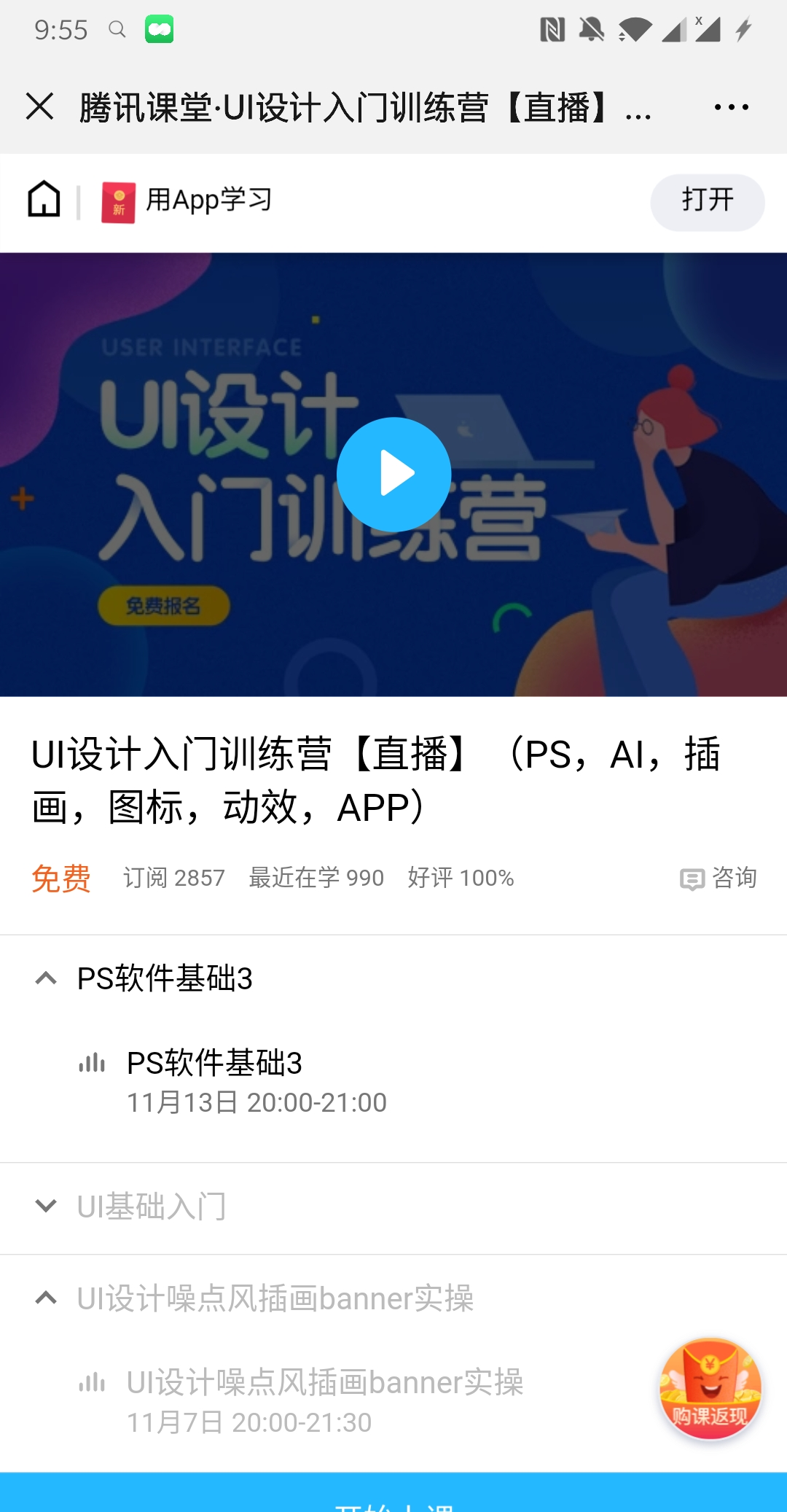
Task: Collapse the PS软件基础3 section
Action: tap(46, 978)
